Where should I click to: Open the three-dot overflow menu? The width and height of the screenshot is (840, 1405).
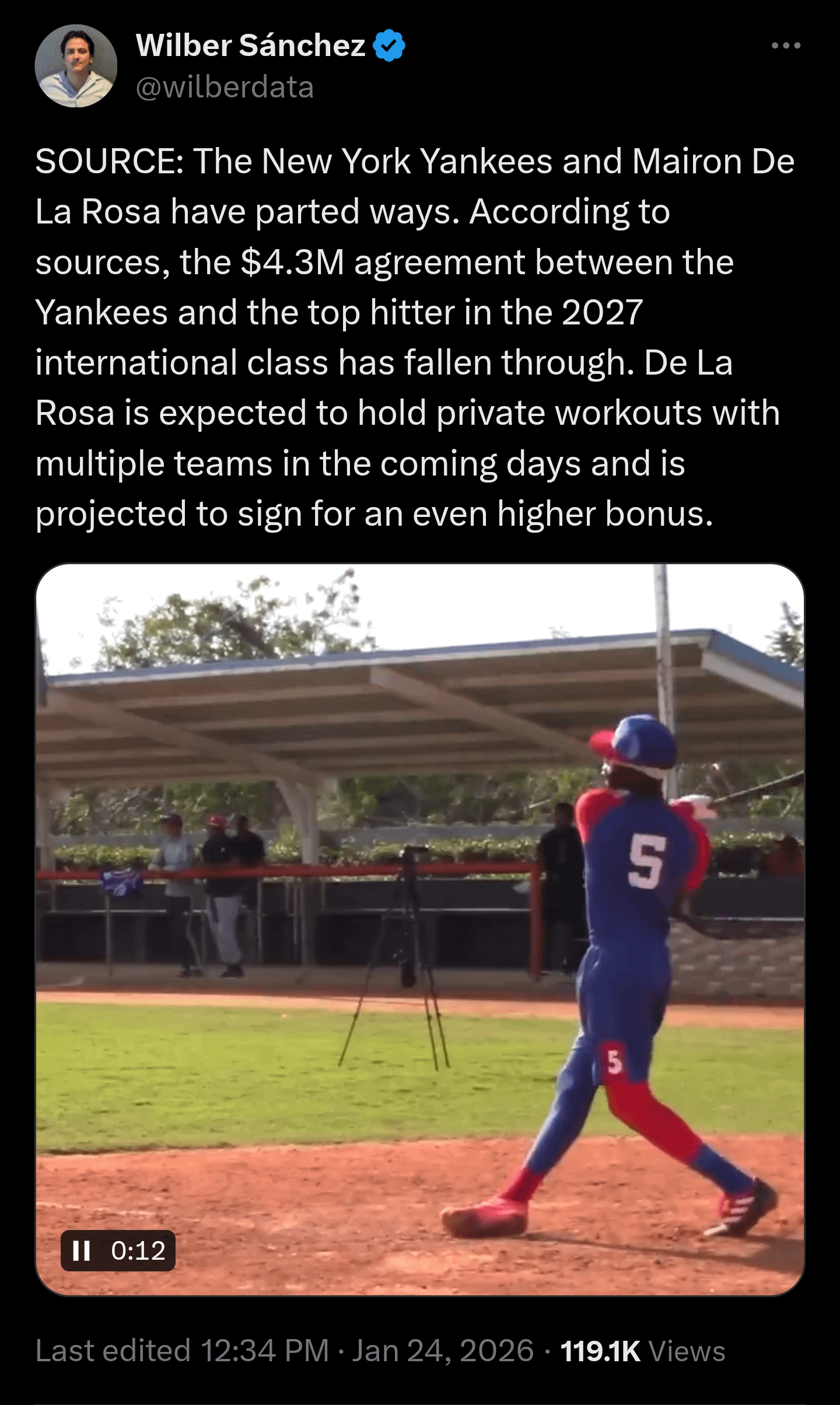785,46
